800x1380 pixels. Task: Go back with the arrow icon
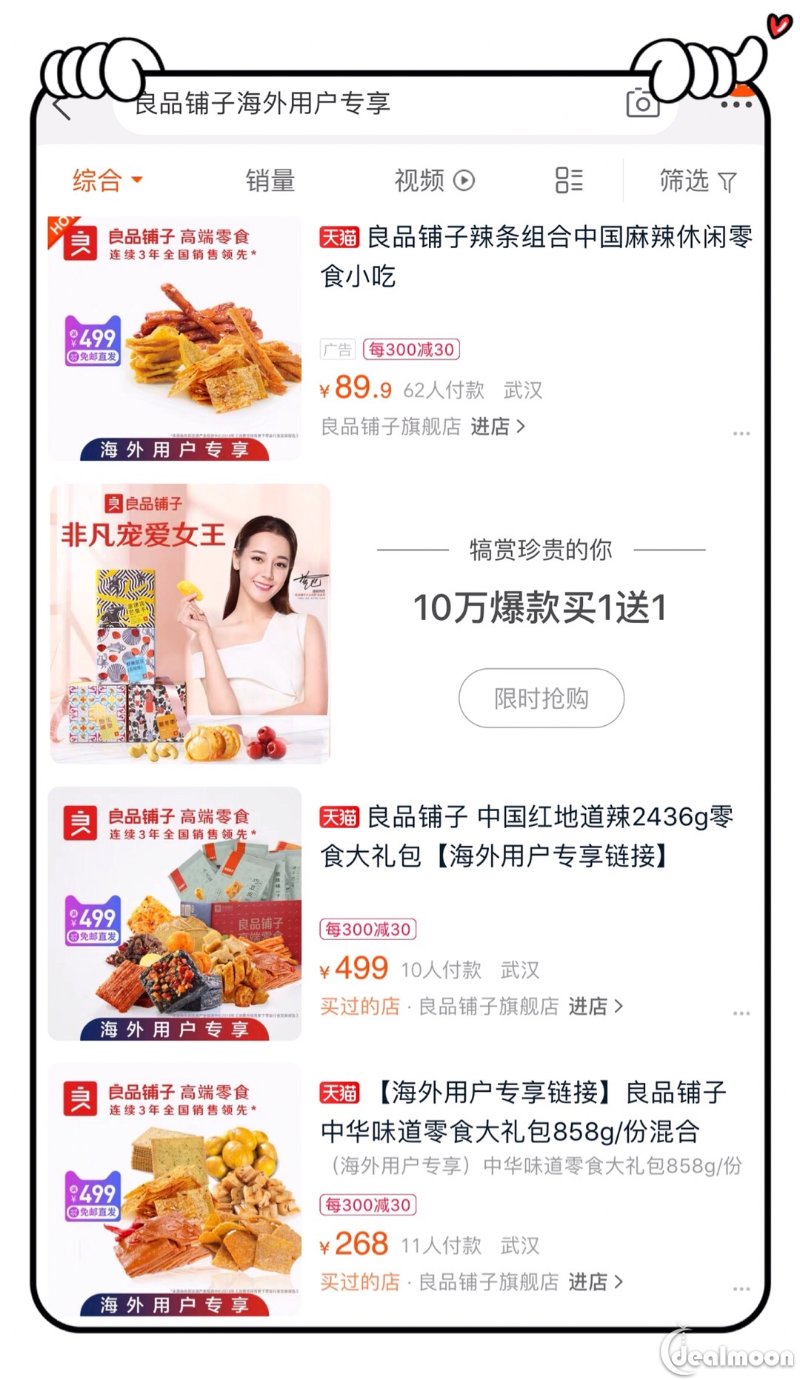[x=62, y=105]
